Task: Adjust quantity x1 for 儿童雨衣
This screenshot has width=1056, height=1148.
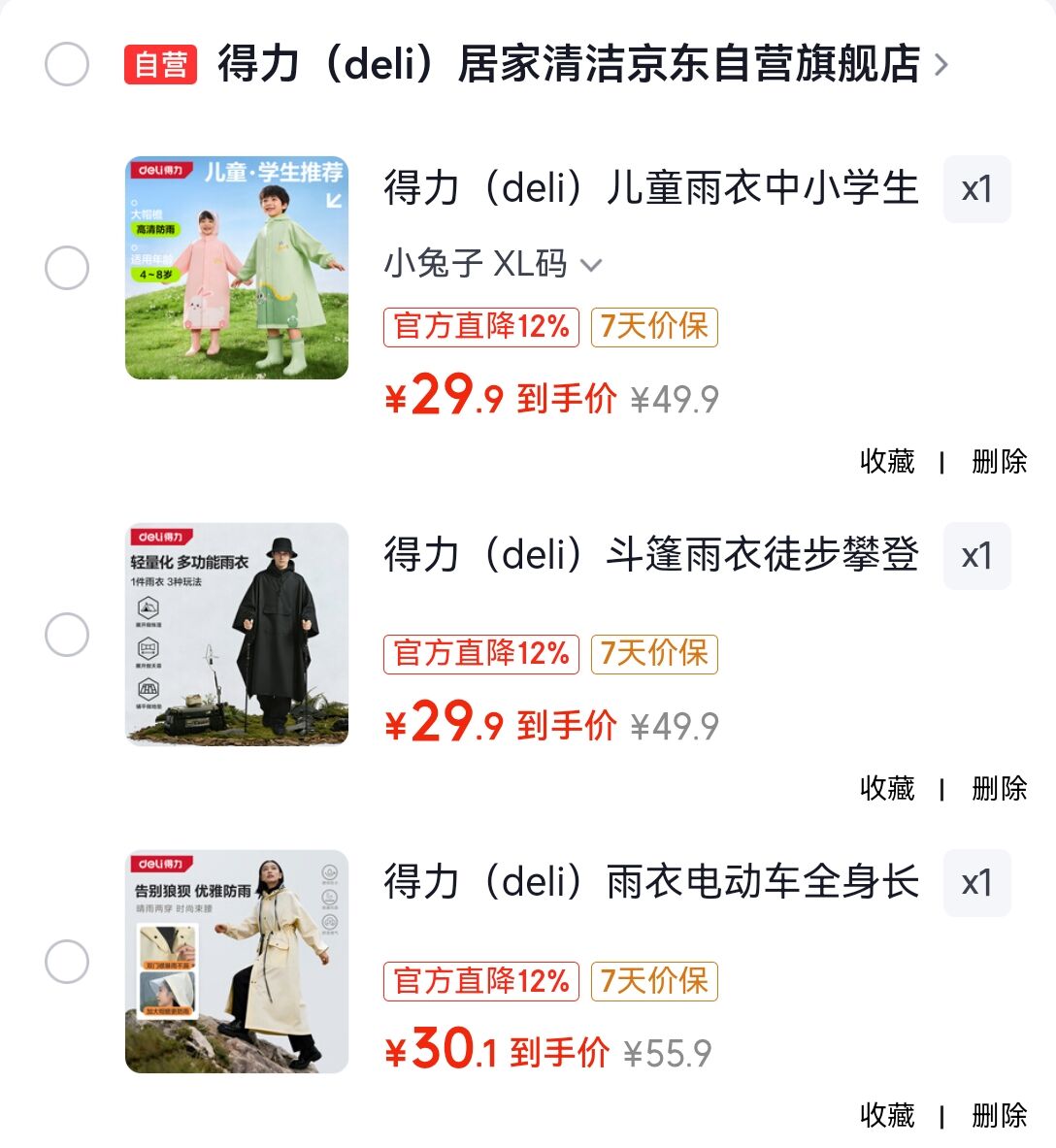Action: click(976, 189)
